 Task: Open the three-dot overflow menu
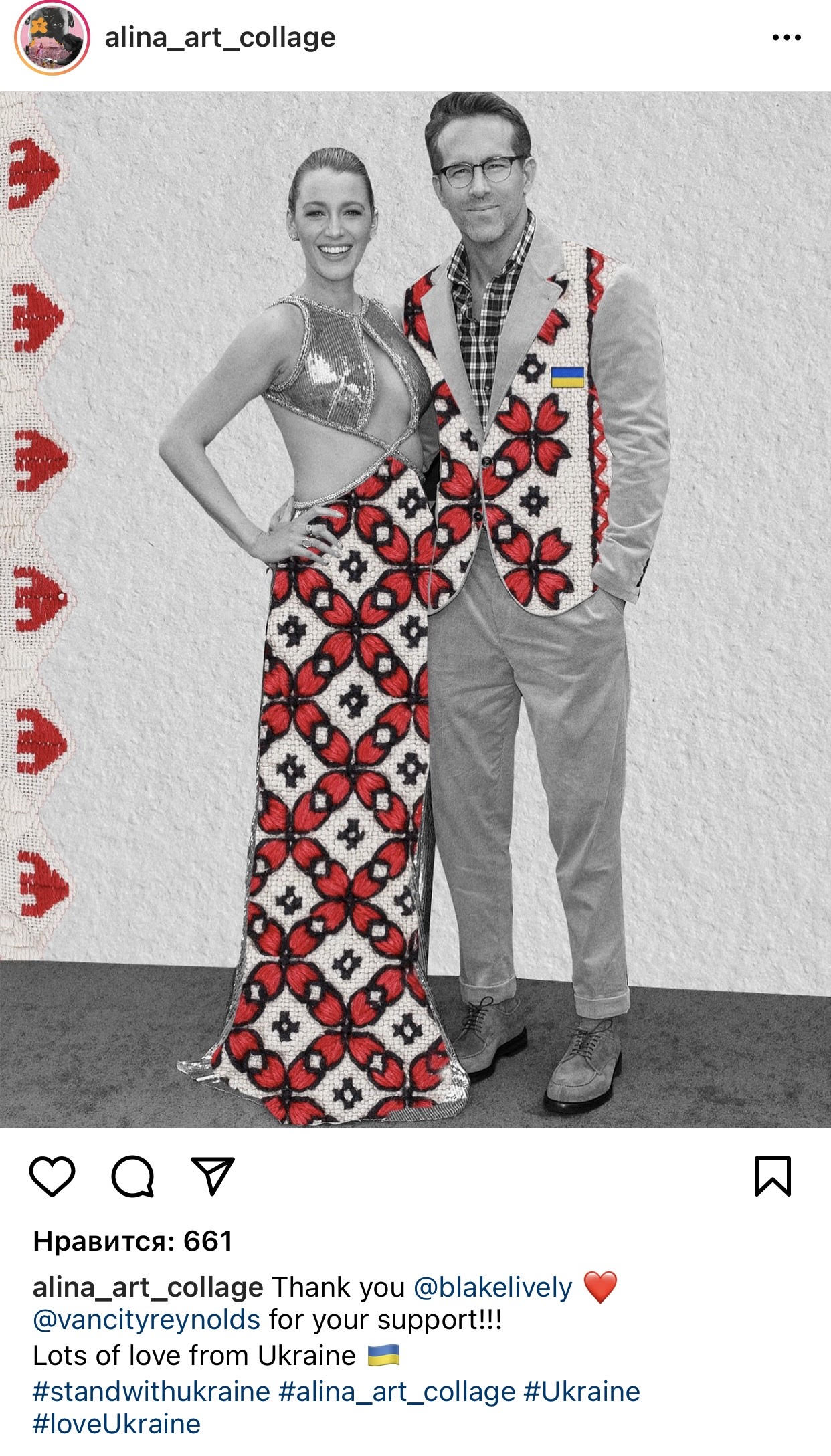pos(786,38)
